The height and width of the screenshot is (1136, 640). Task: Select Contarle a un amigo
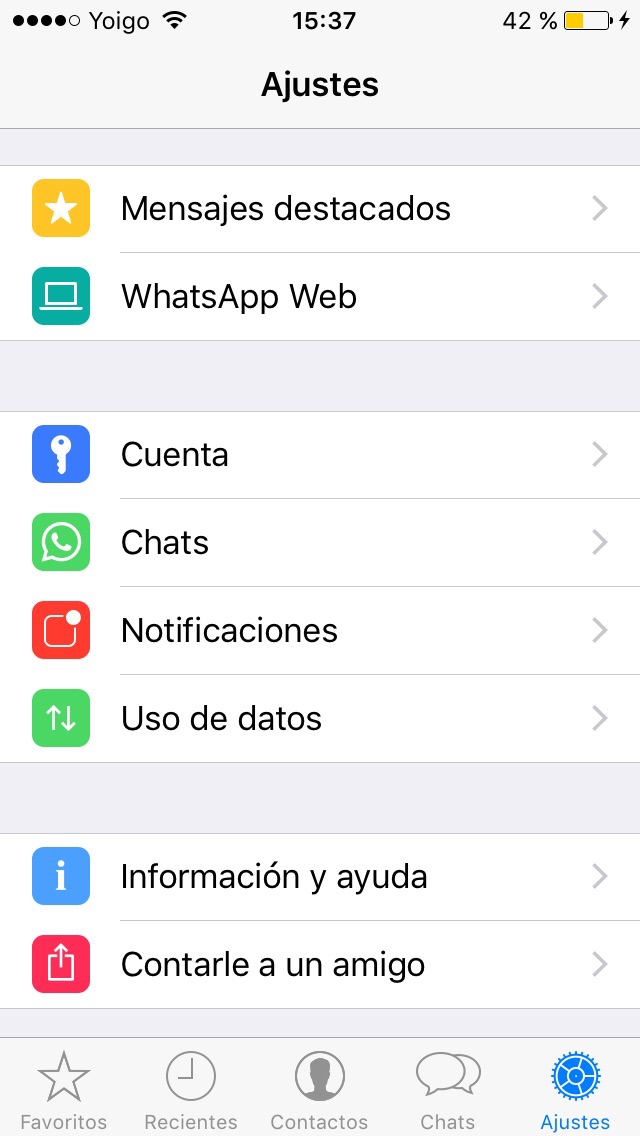click(320, 964)
